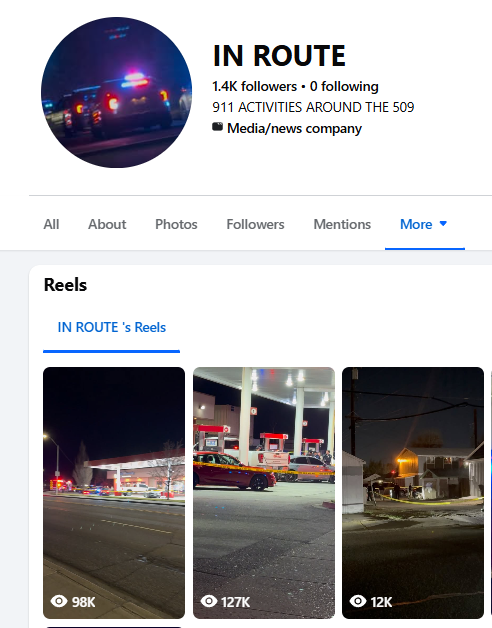Play the reel with 98K views

114,493
